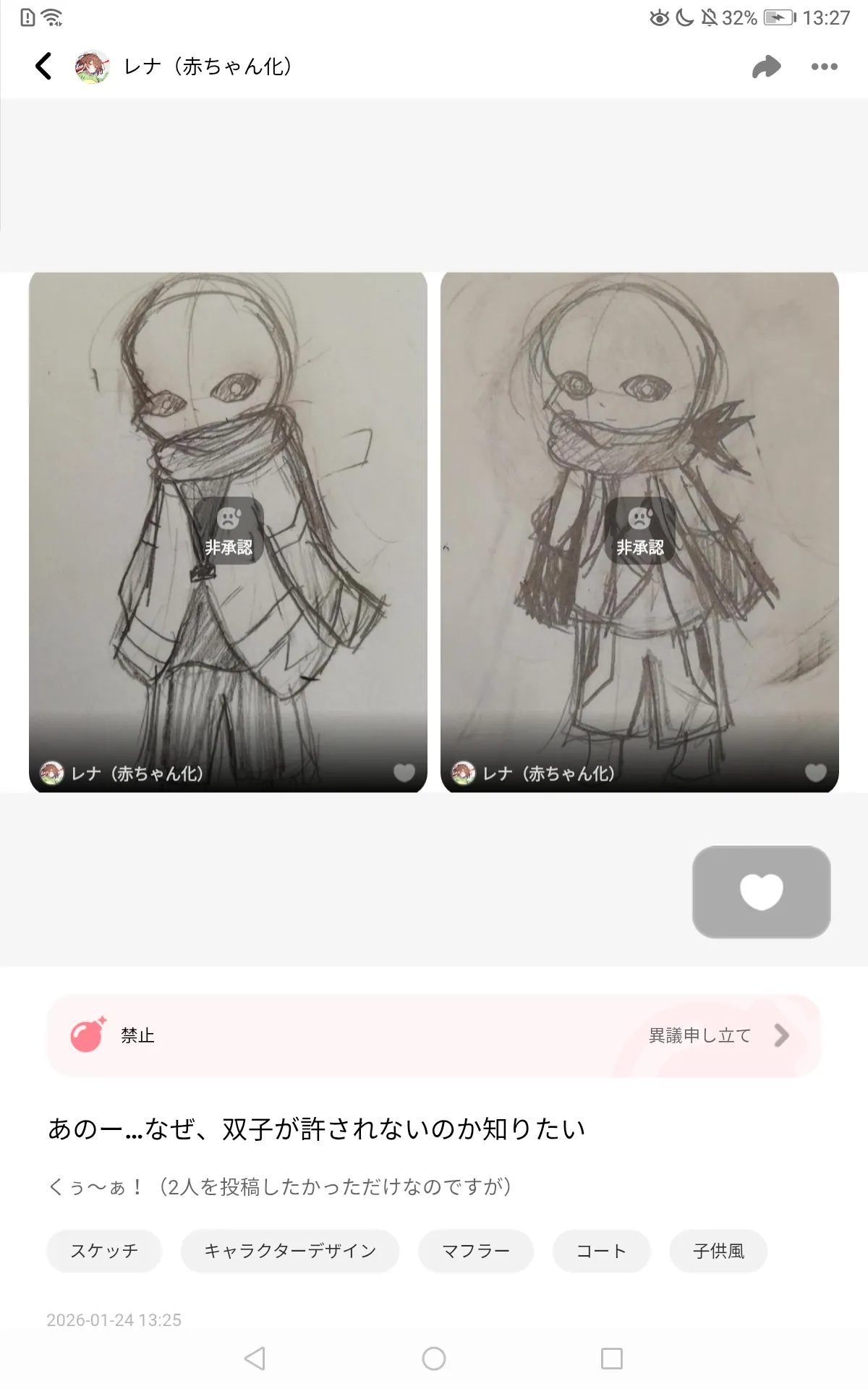
Task: Like the left sketch with its heart icon
Action: coord(404,773)
